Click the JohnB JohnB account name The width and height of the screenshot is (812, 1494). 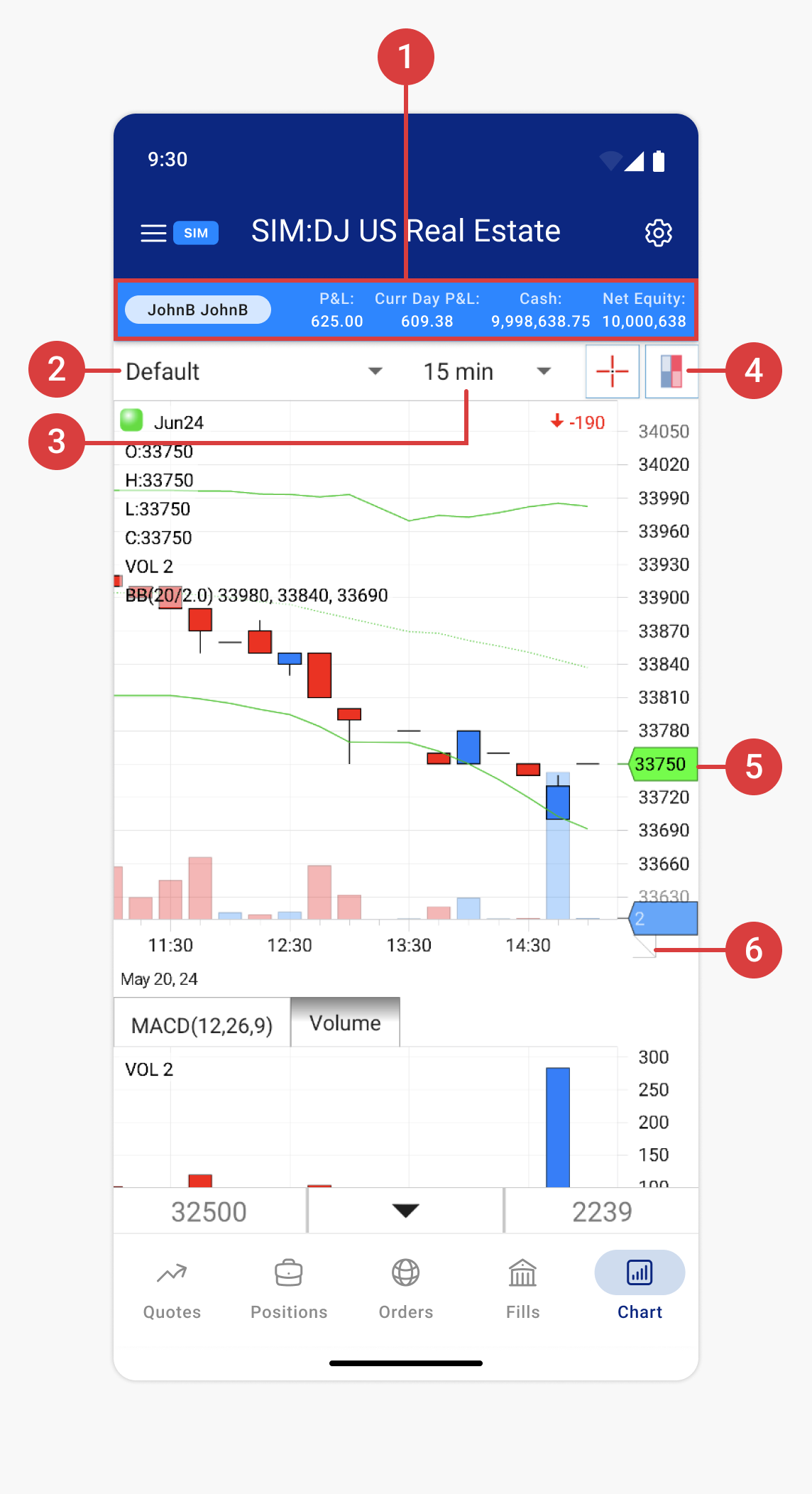(198, 309)
